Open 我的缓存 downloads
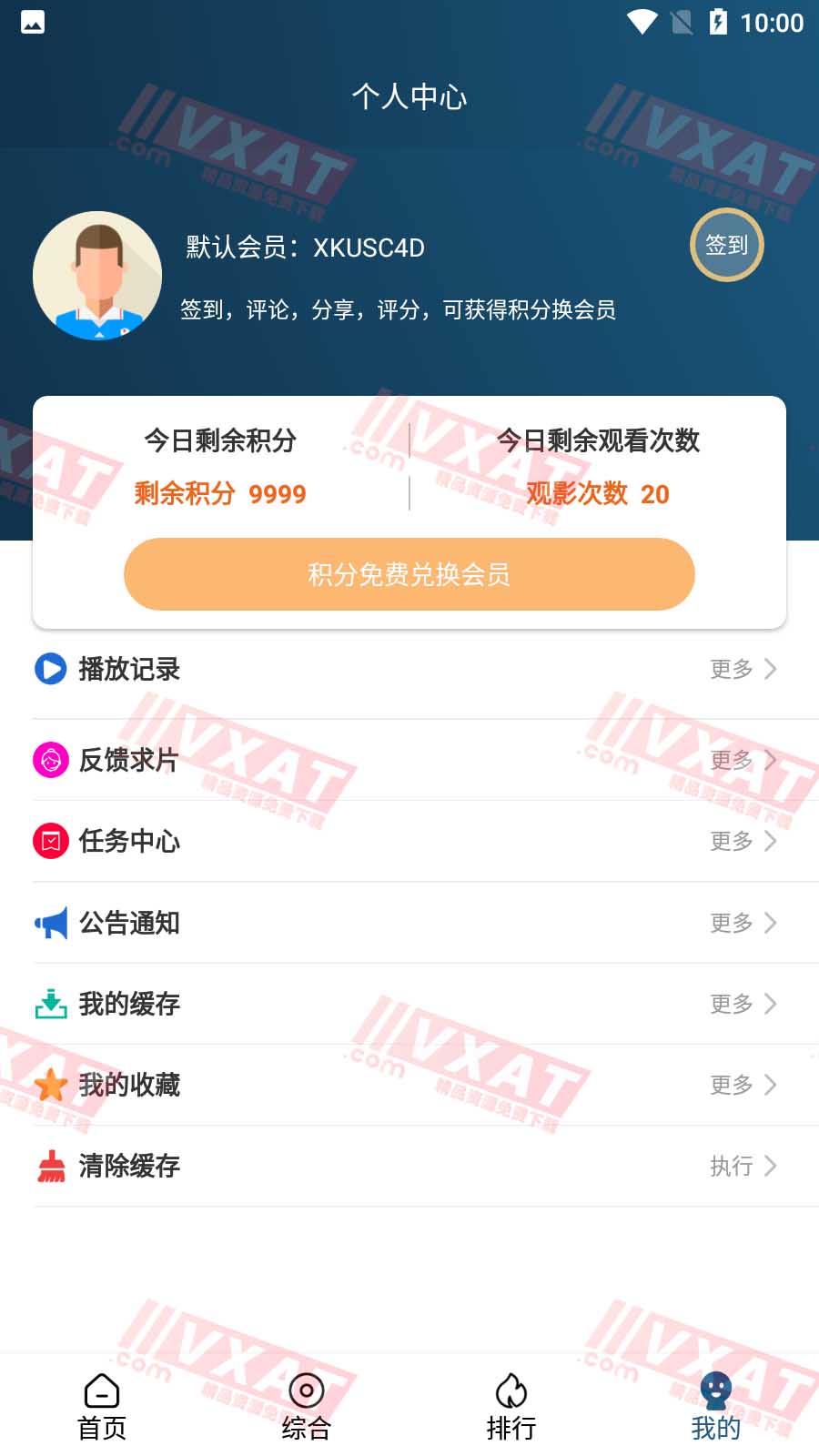 point(408,1004)
